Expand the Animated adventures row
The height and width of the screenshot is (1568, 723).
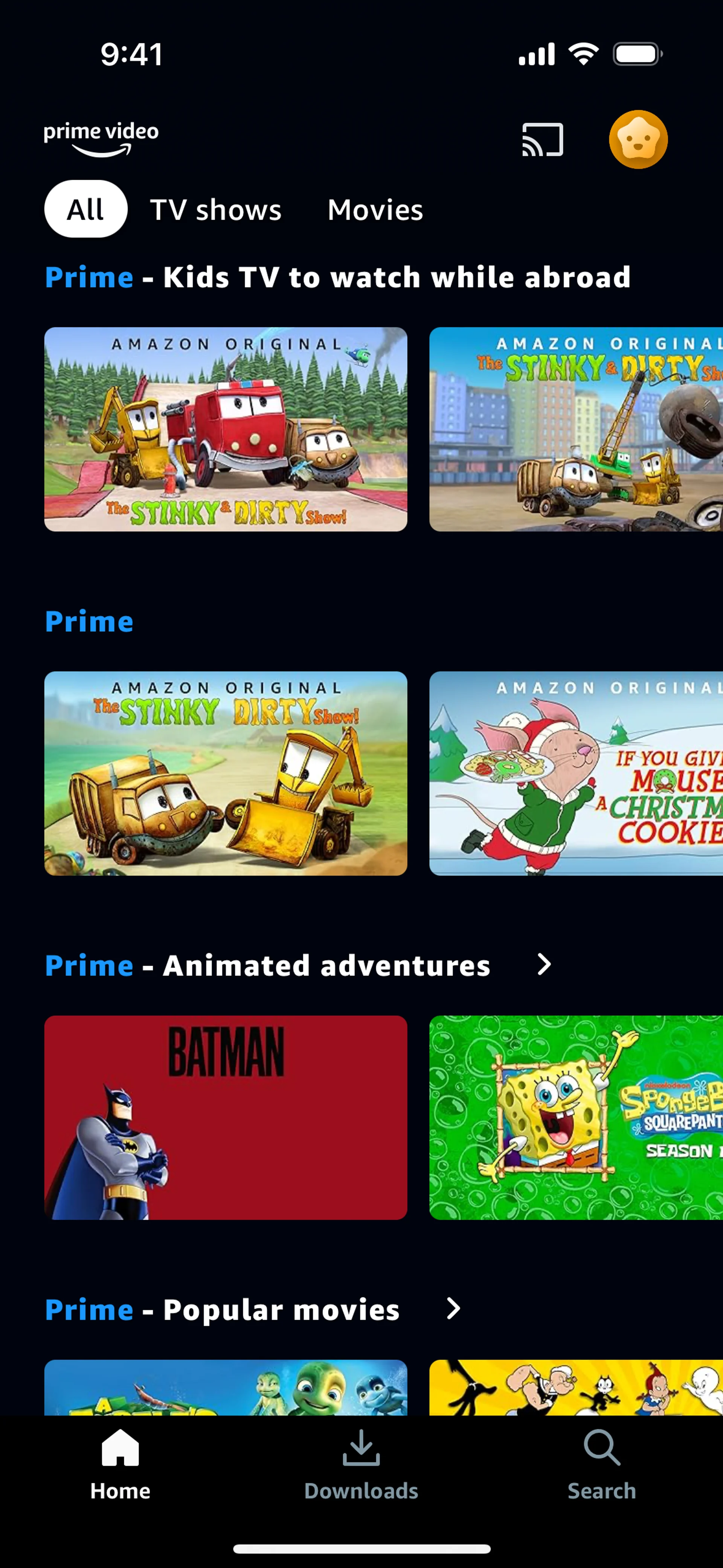[x=544, y=964]
